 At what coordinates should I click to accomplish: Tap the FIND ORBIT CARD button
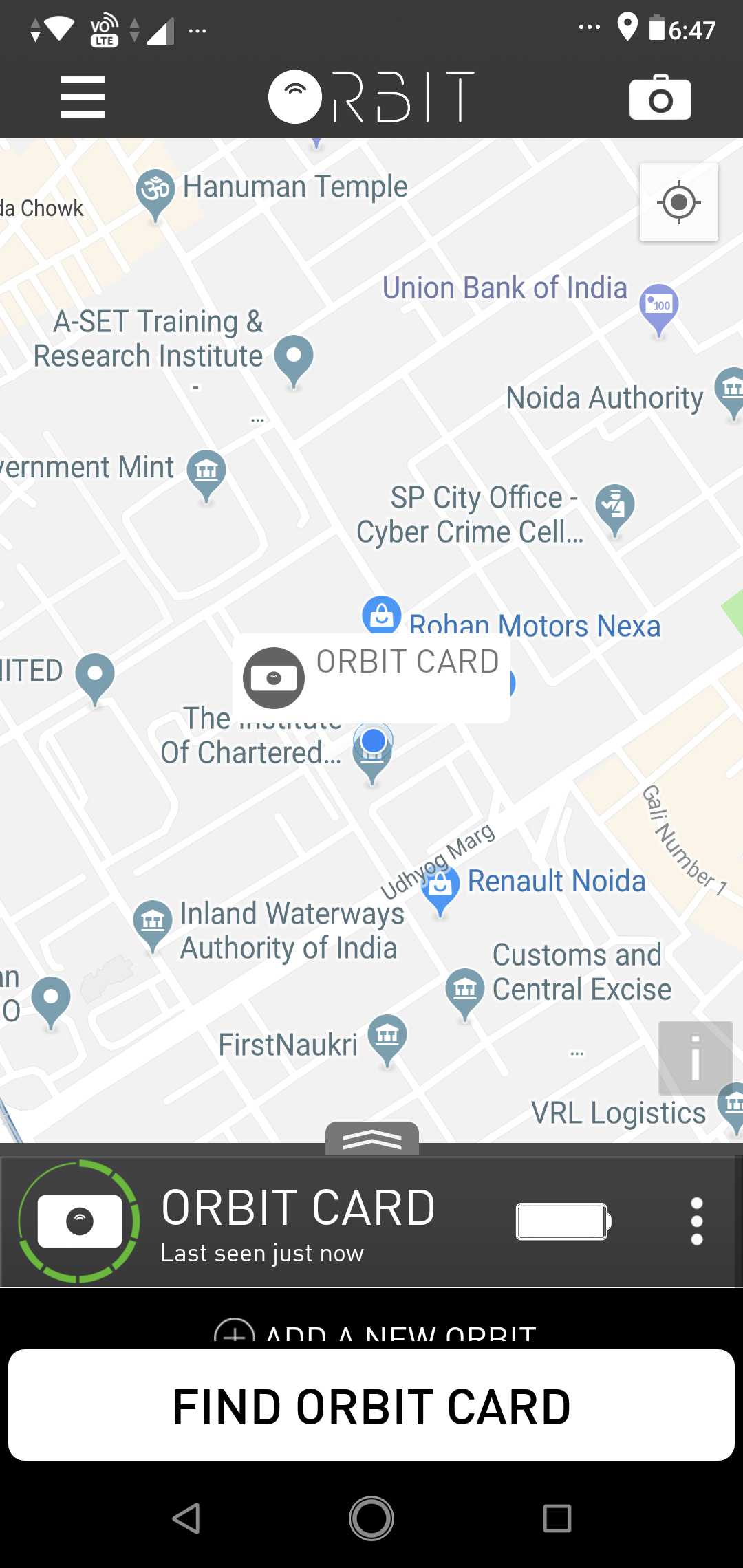pyautogui.click(x=371, y=1406)
